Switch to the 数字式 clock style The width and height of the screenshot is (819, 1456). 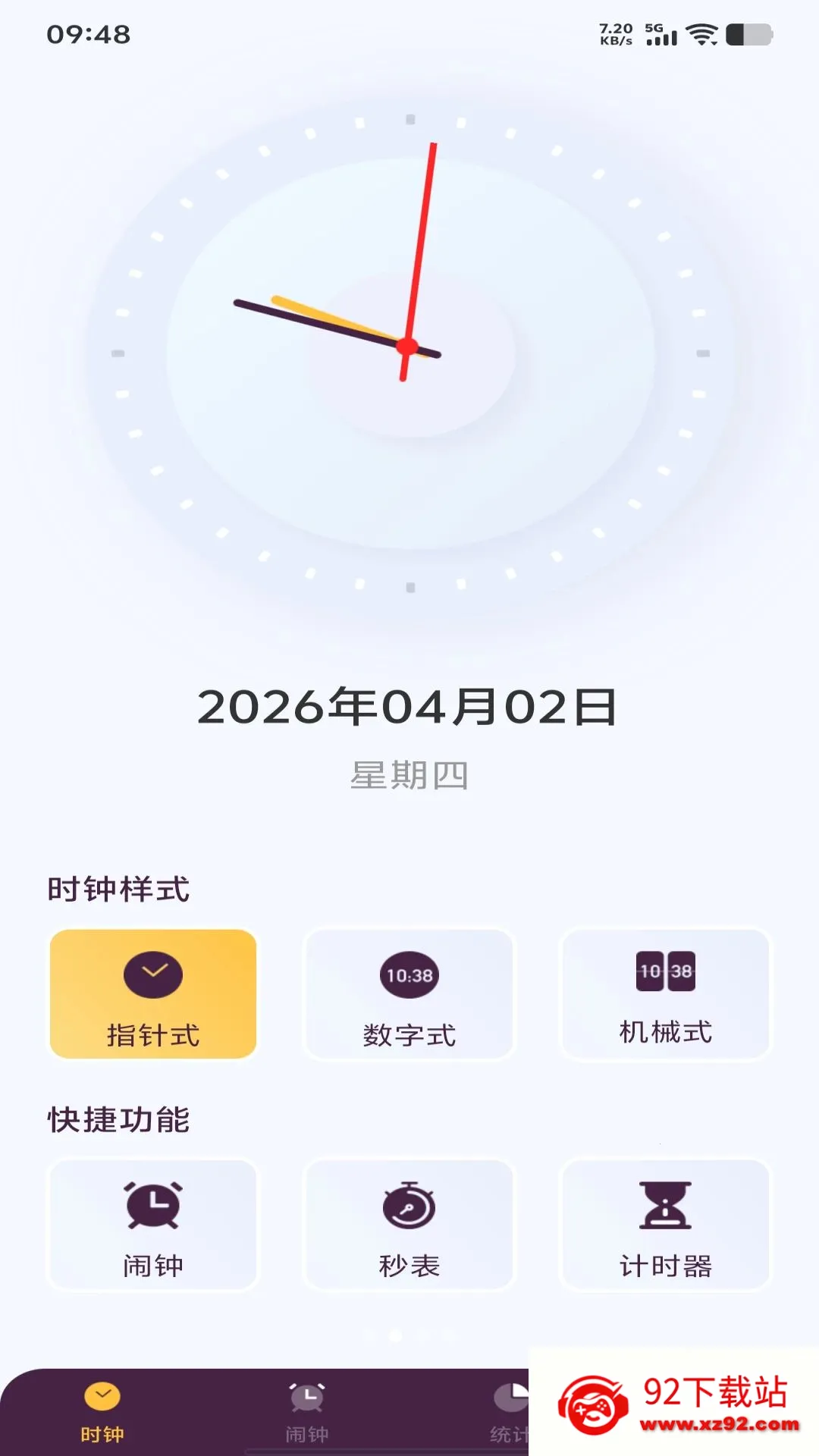click(x=408, y=995)
